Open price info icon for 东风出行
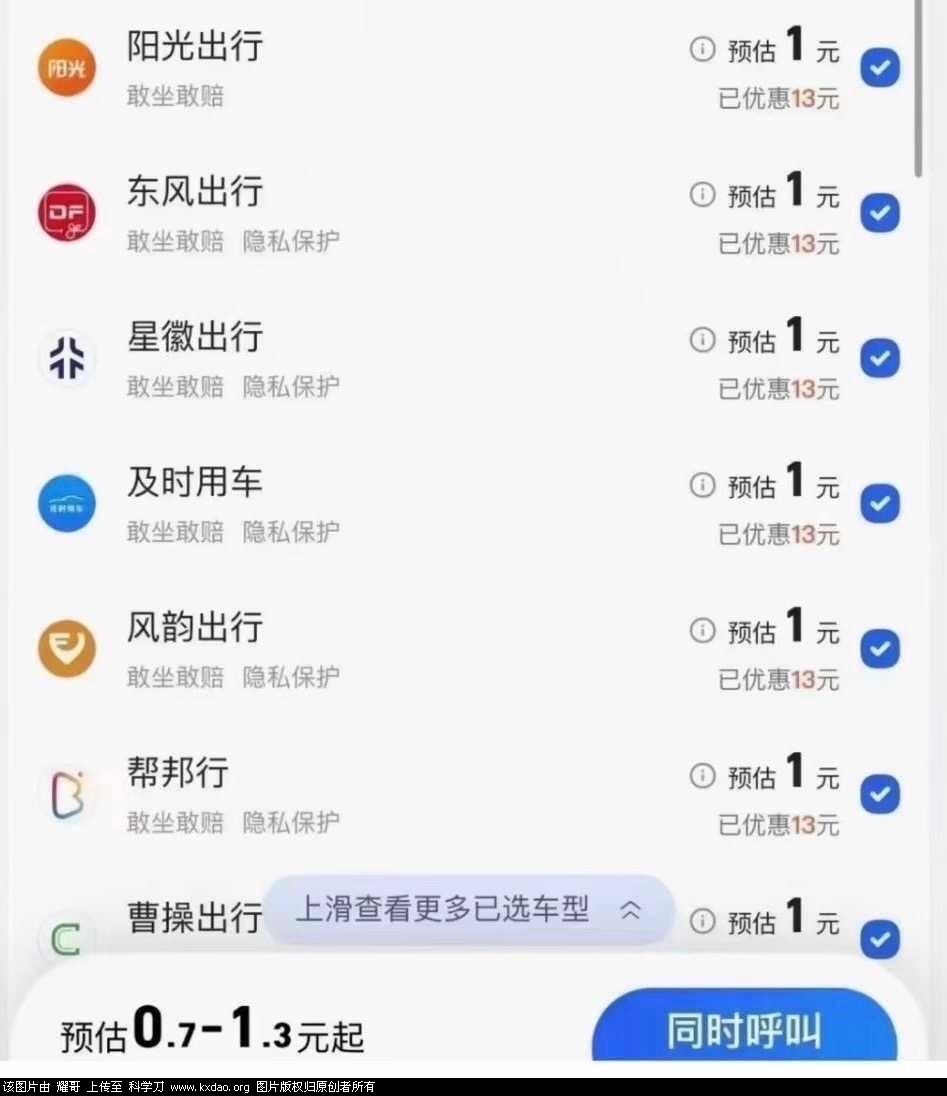Screen dimensions: 947x1096 click(x=703, y=194)
